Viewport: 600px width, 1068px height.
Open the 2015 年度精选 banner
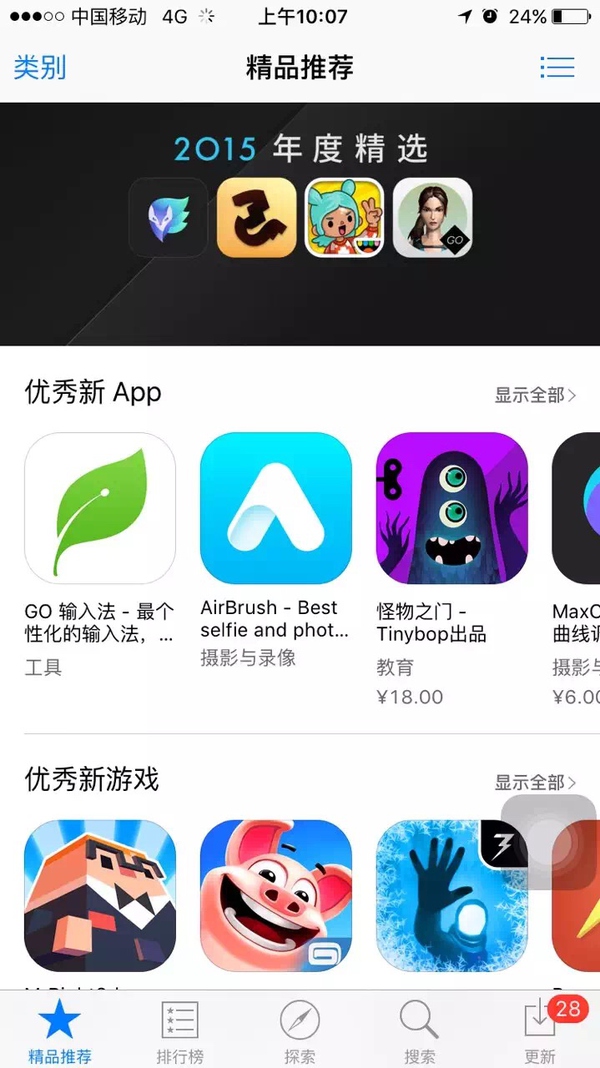click(300, 223)
